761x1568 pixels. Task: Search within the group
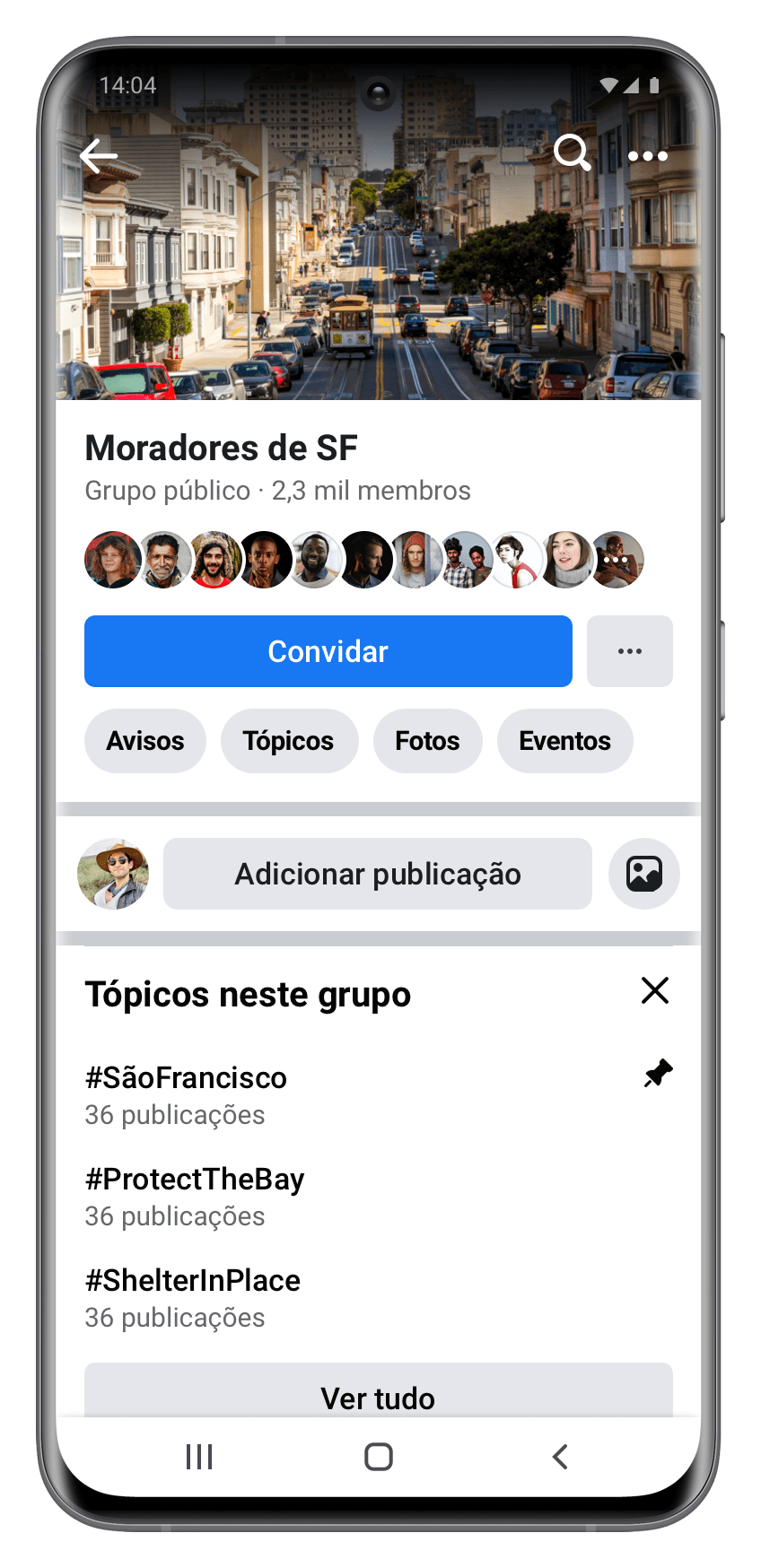pyautogui.click(x=572, y=153)
